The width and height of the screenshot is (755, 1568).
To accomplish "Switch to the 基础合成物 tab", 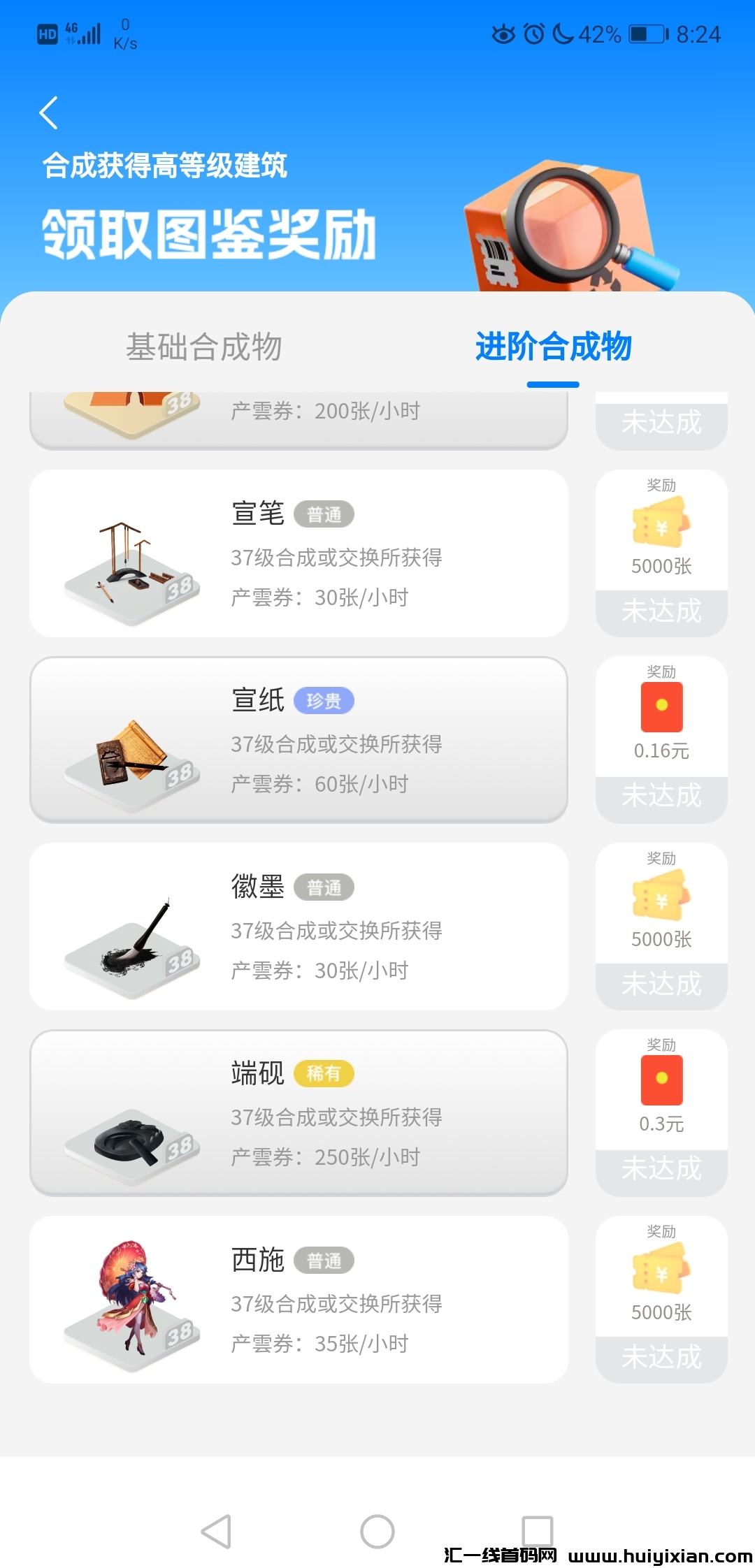I will click(203, 347).
